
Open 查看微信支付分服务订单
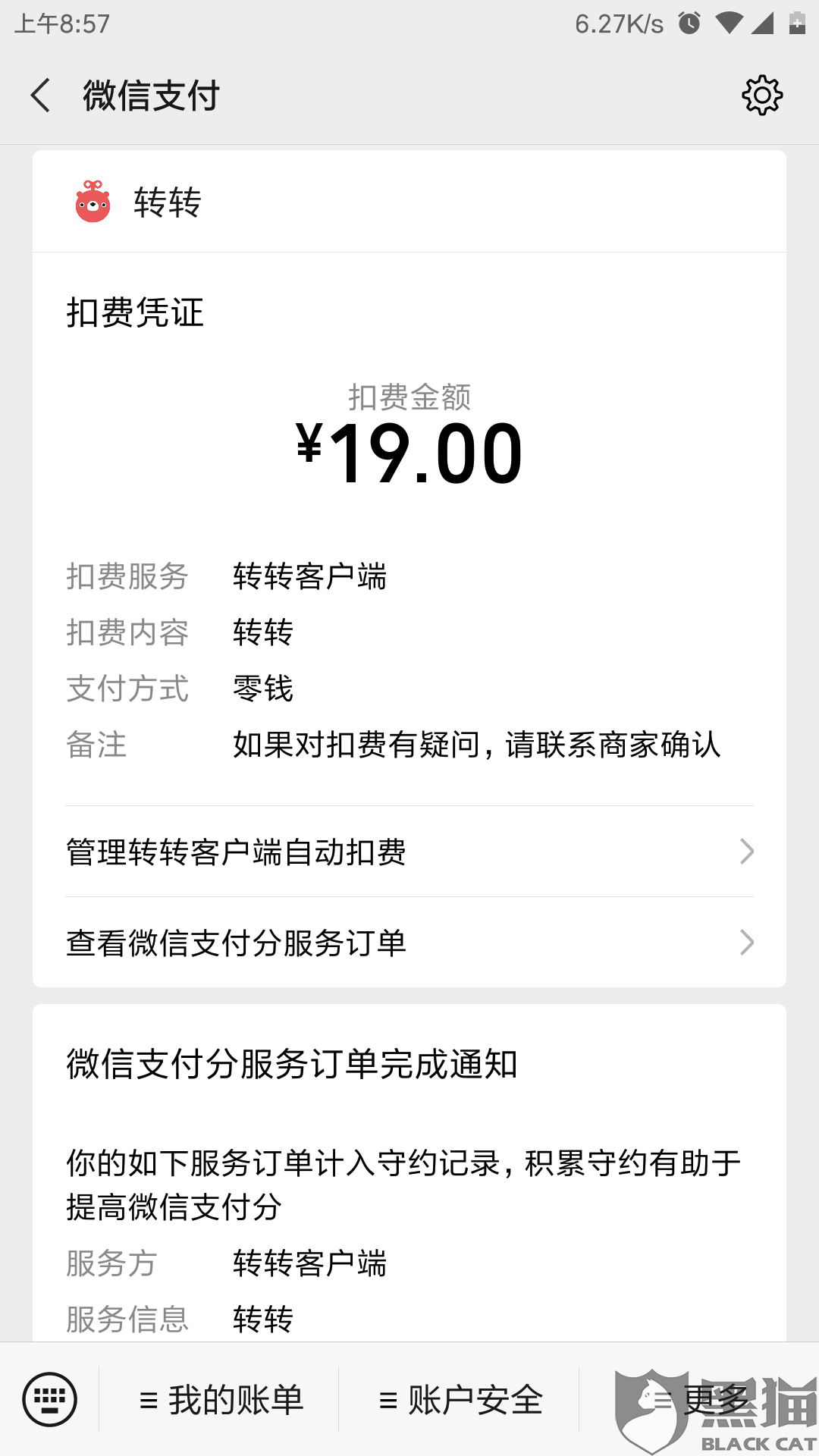click(409, 943)
